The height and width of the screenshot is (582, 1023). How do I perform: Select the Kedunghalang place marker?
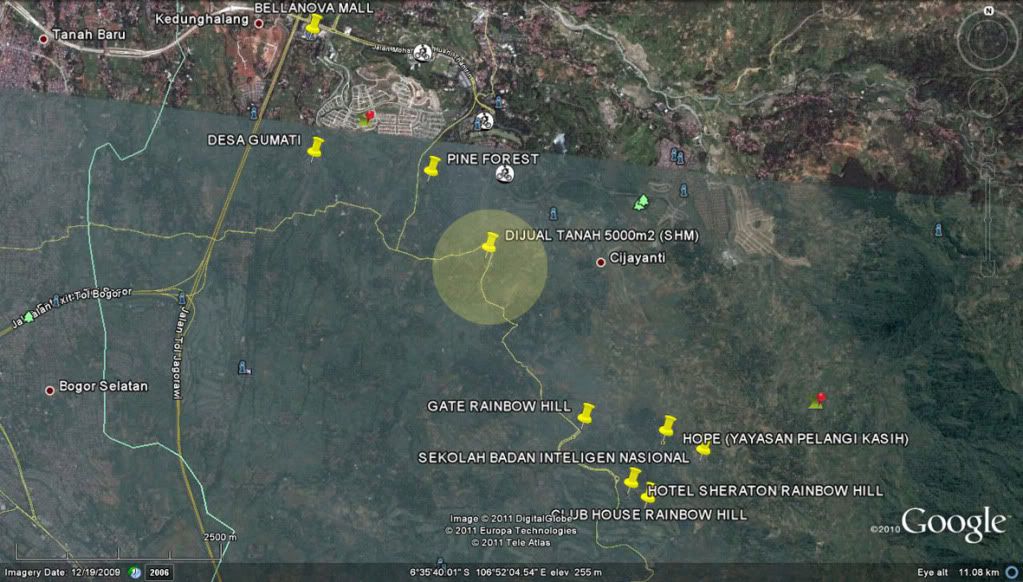[x=258, y=21]
